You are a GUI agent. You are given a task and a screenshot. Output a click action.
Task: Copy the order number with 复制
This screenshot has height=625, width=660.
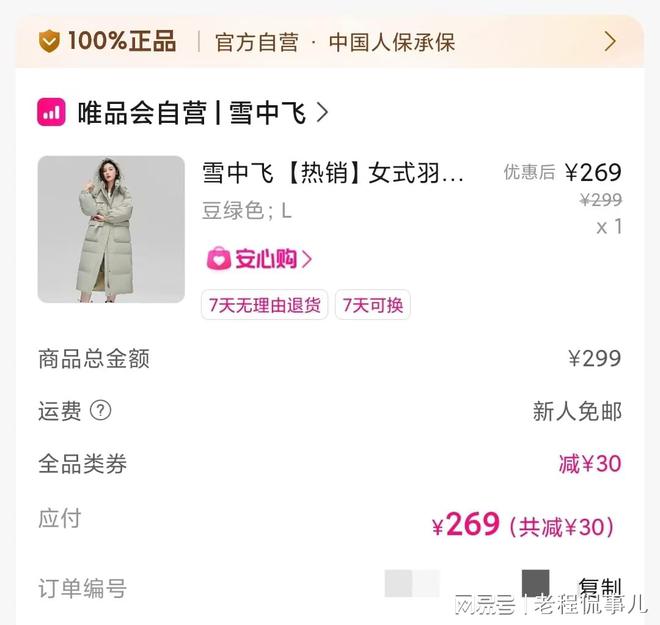(599, 588)
